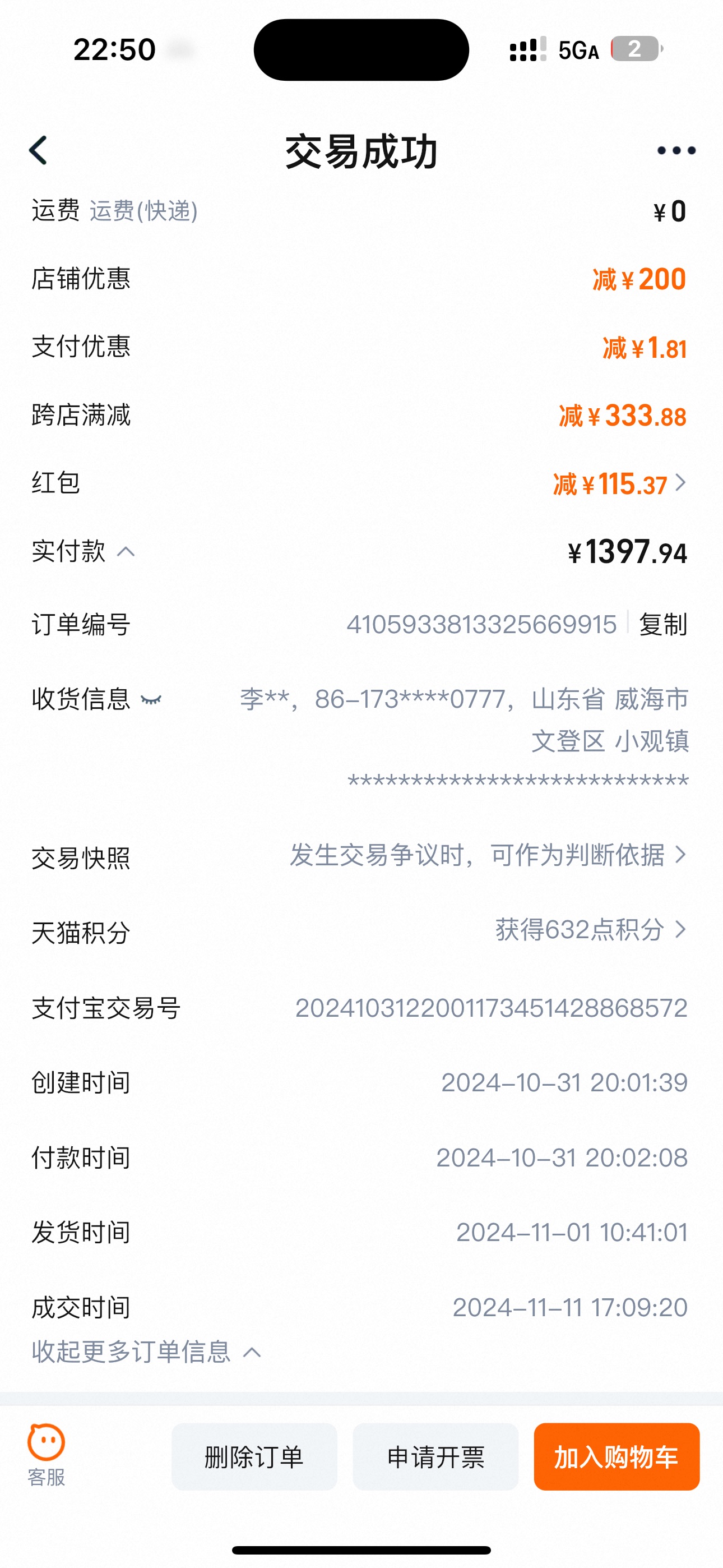Viewport: 723px width, 1568px height.
Task: Tap the 删除订单 button
Action: [x=254, y=1457]
